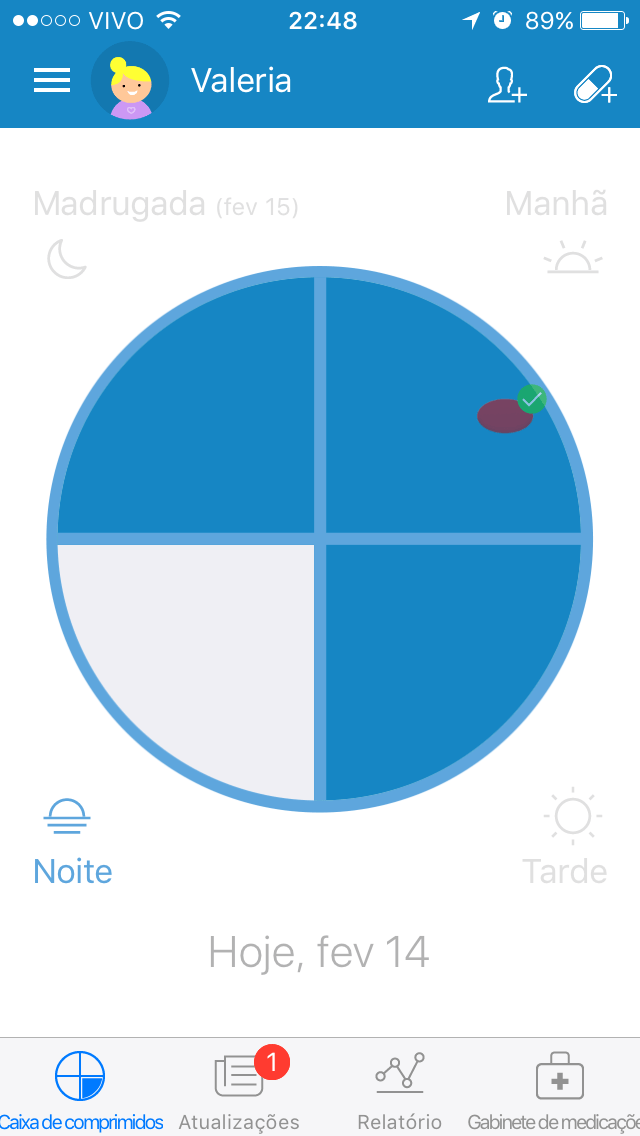
Task: Open the taken pill in Manhã quadrant
Action: point(506,415)
